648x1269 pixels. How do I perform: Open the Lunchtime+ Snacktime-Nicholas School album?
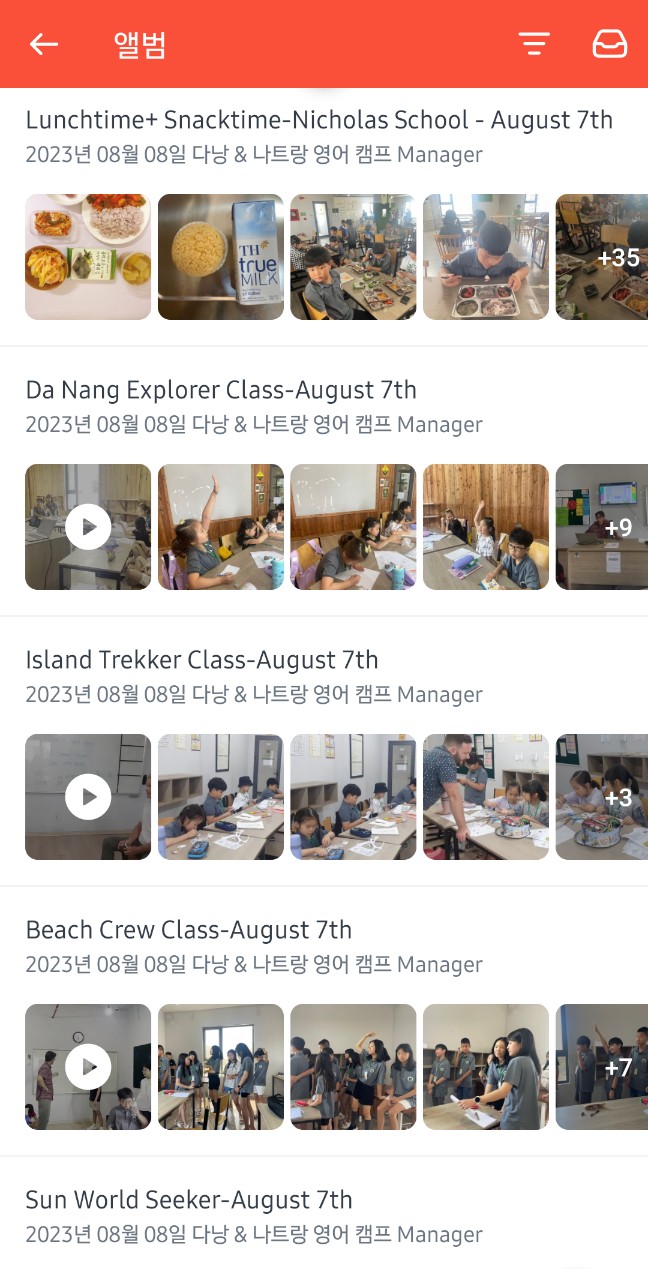(318, 120)
